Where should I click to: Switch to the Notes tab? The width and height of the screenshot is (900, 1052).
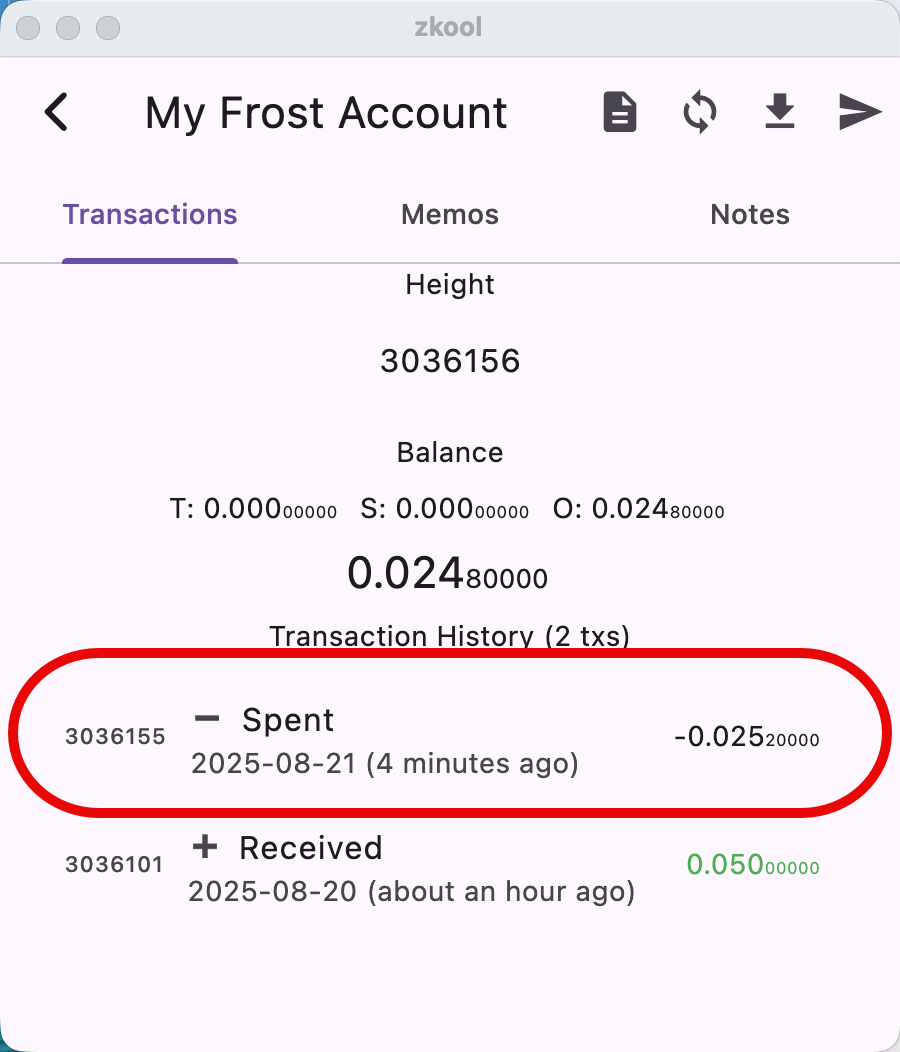tap(750, 215)
